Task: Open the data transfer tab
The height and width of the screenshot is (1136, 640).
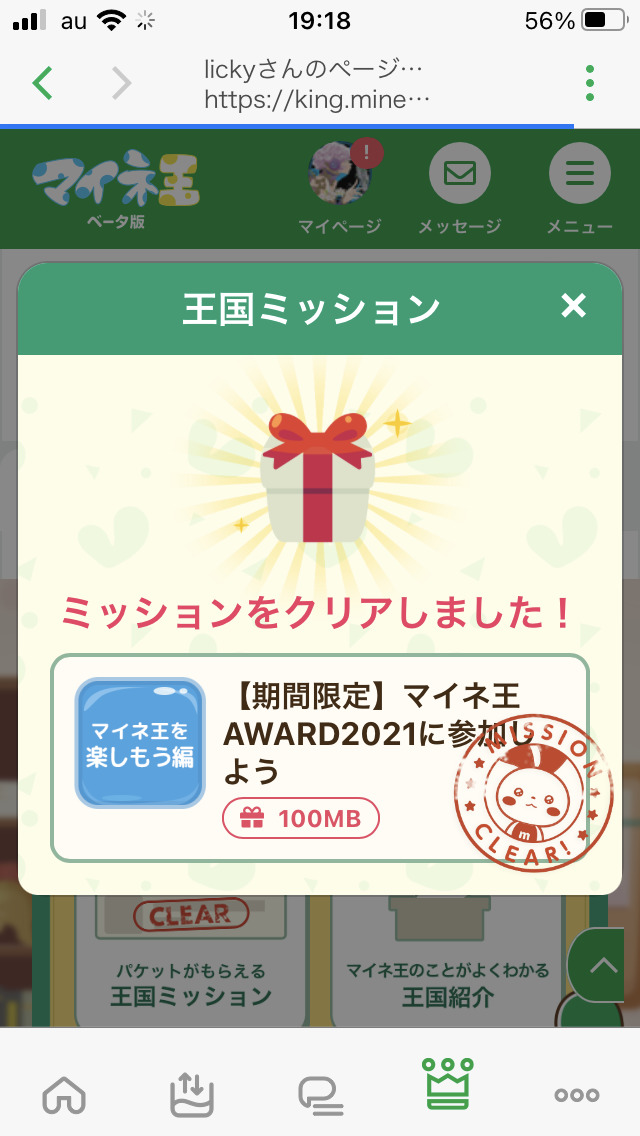Action: pos(191,1095)
